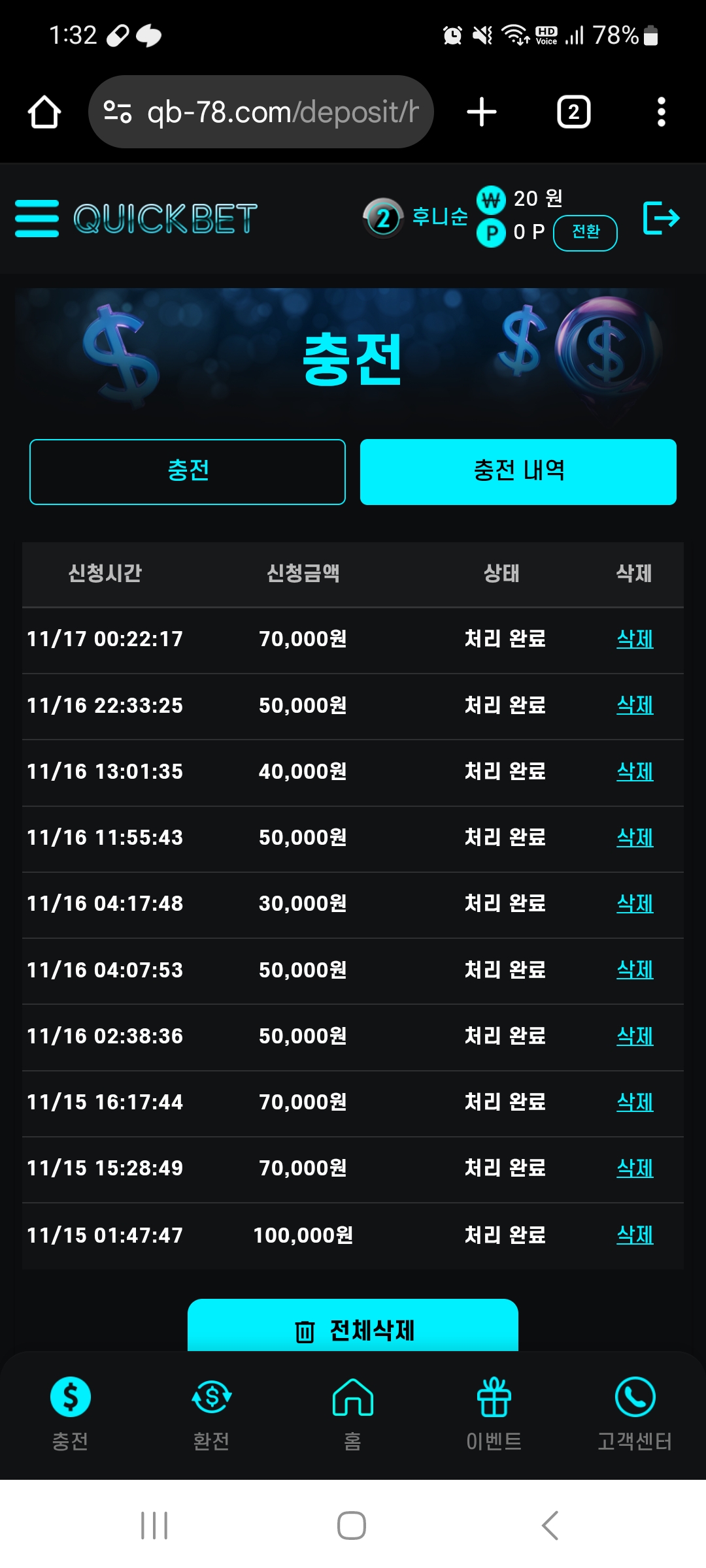Select the 충전 내역 history tab

[x=518, y=472]
